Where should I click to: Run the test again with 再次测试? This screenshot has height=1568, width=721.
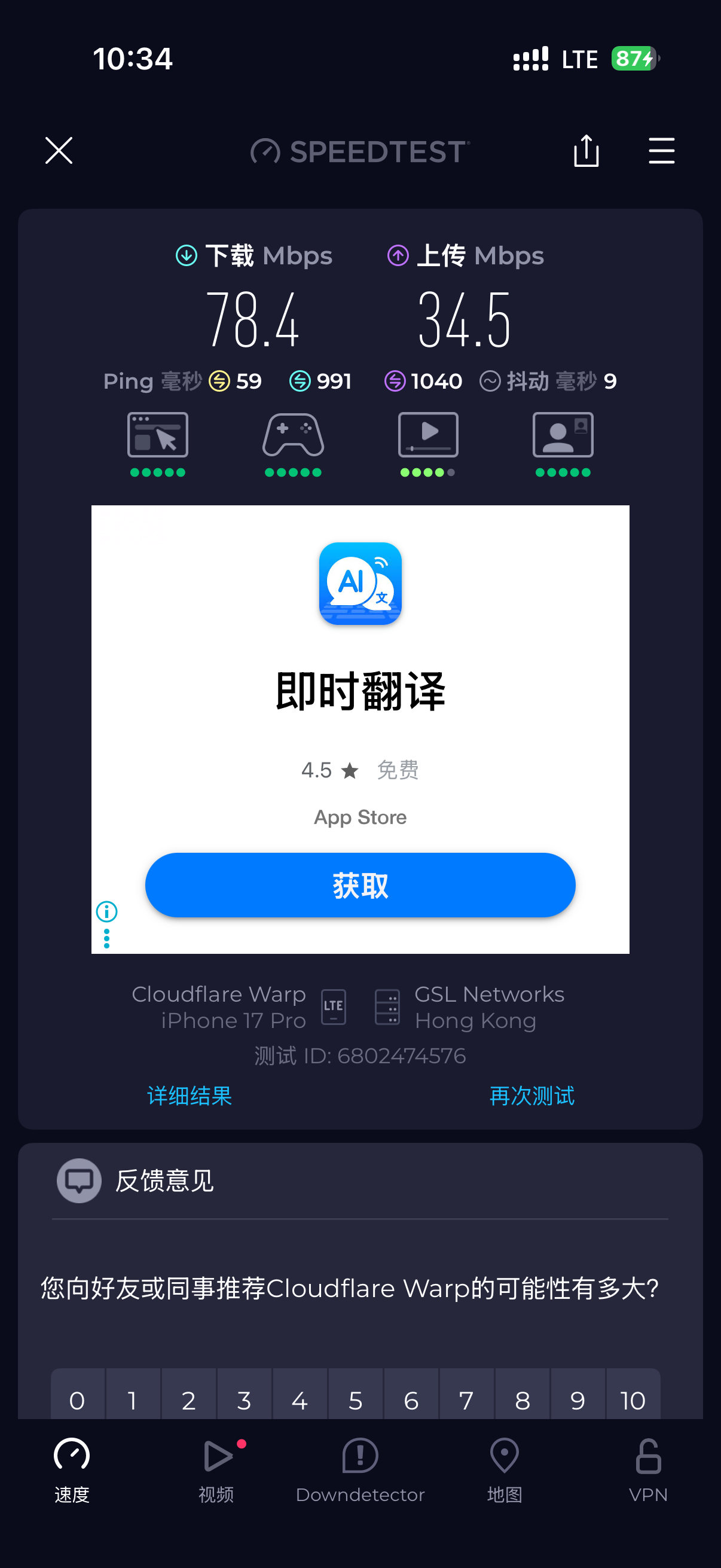(531, 1096)
